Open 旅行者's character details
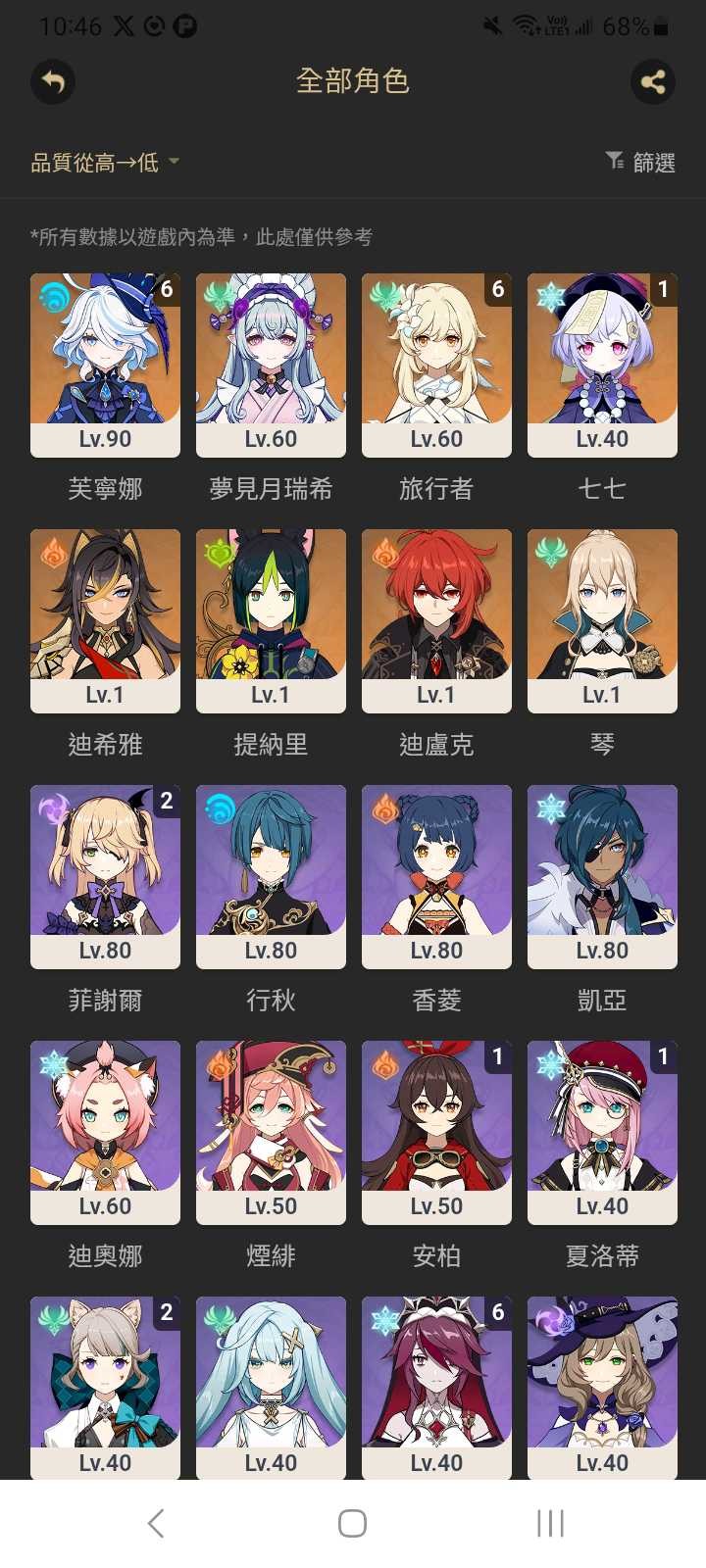The image size is (706, 1568). (436, 363)
